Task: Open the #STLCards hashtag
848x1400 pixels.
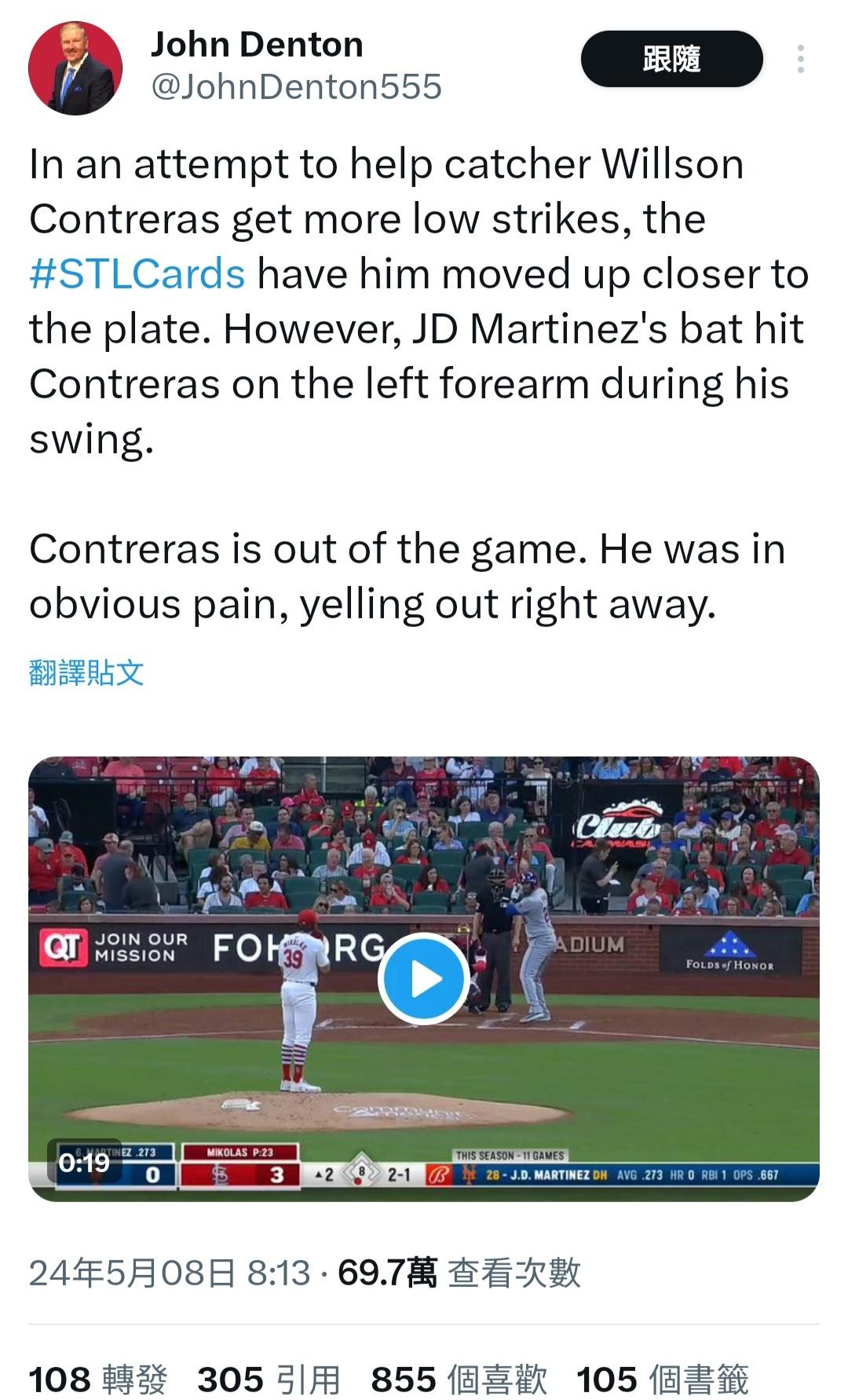Action: click(x=137, y=274)
